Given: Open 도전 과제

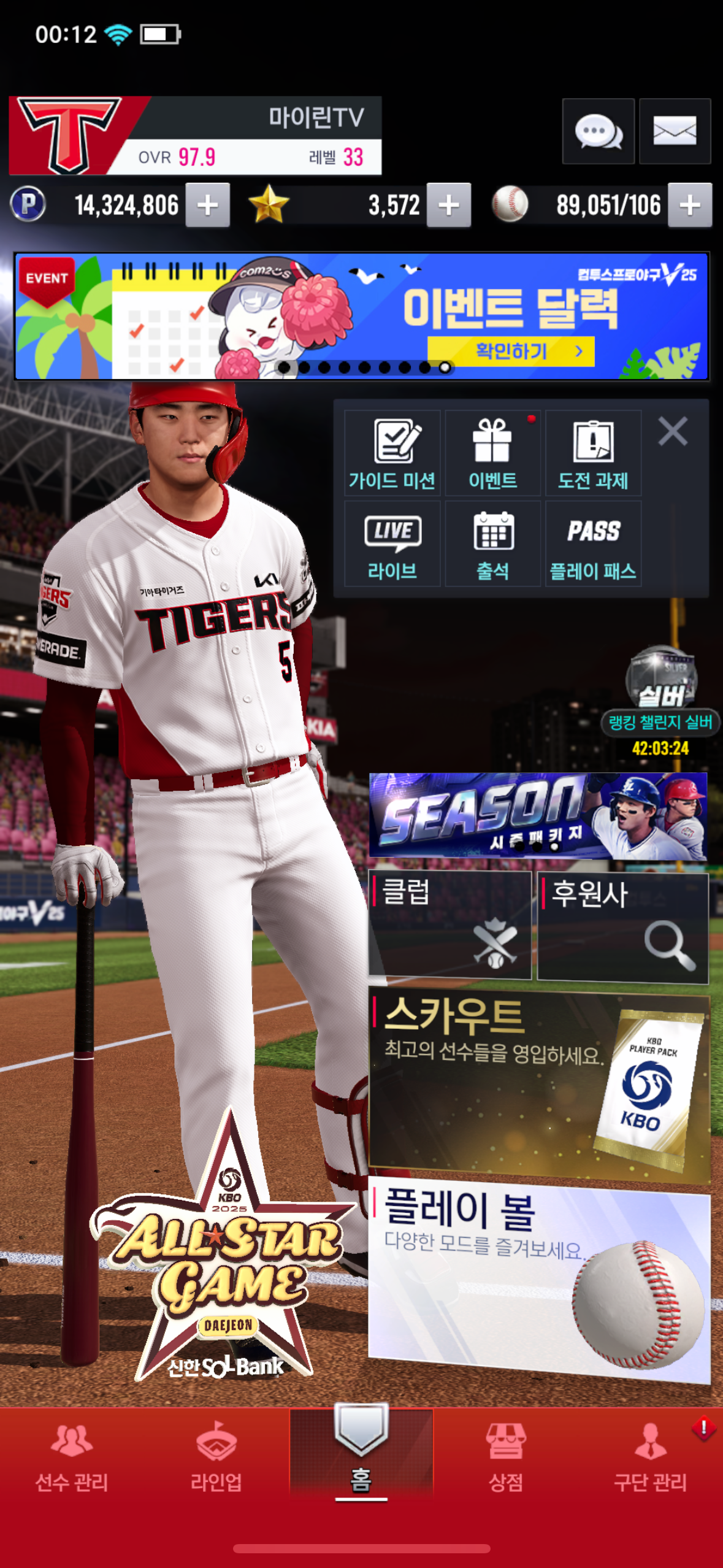Looking at the screenshot, I should 593,453.
